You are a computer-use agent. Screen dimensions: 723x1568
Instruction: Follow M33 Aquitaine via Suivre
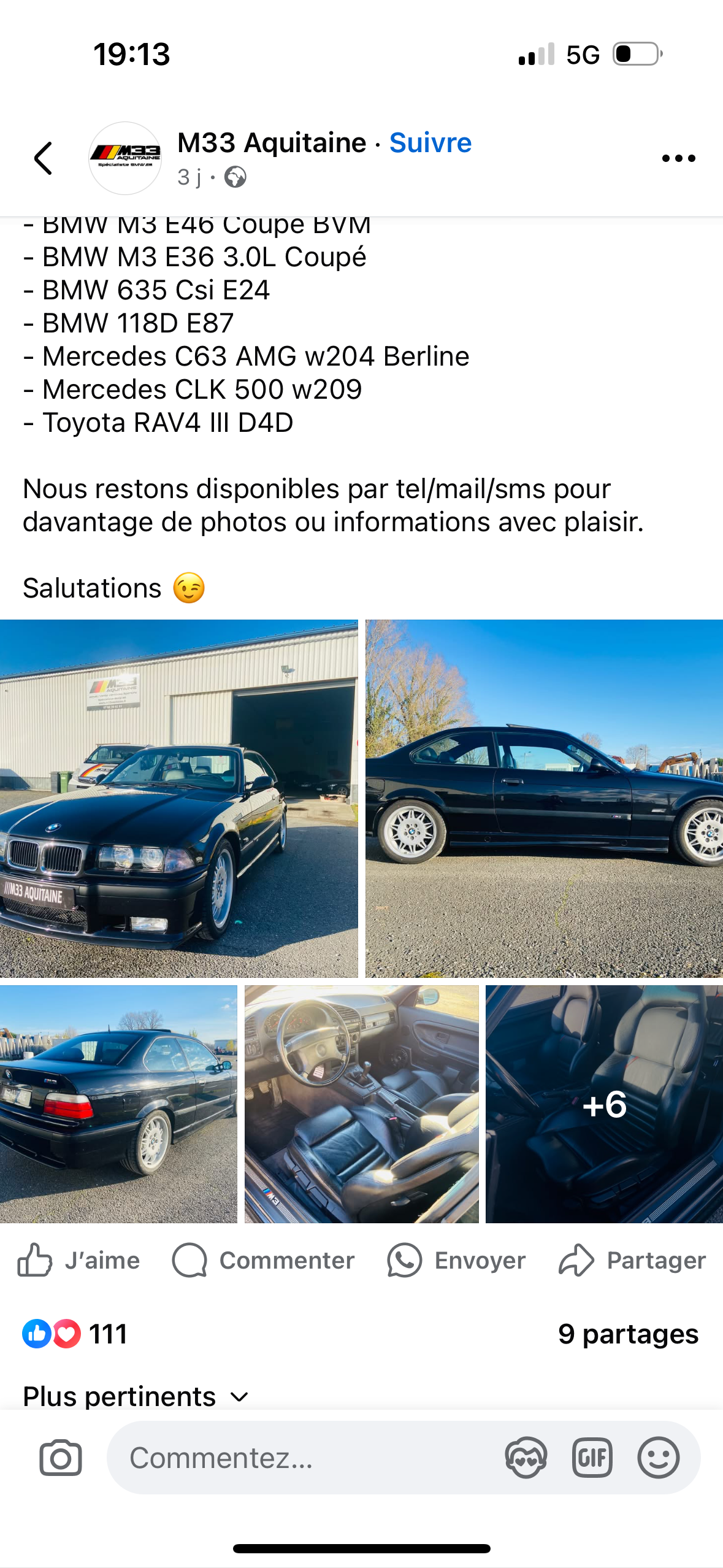click(x=430, y=143)
